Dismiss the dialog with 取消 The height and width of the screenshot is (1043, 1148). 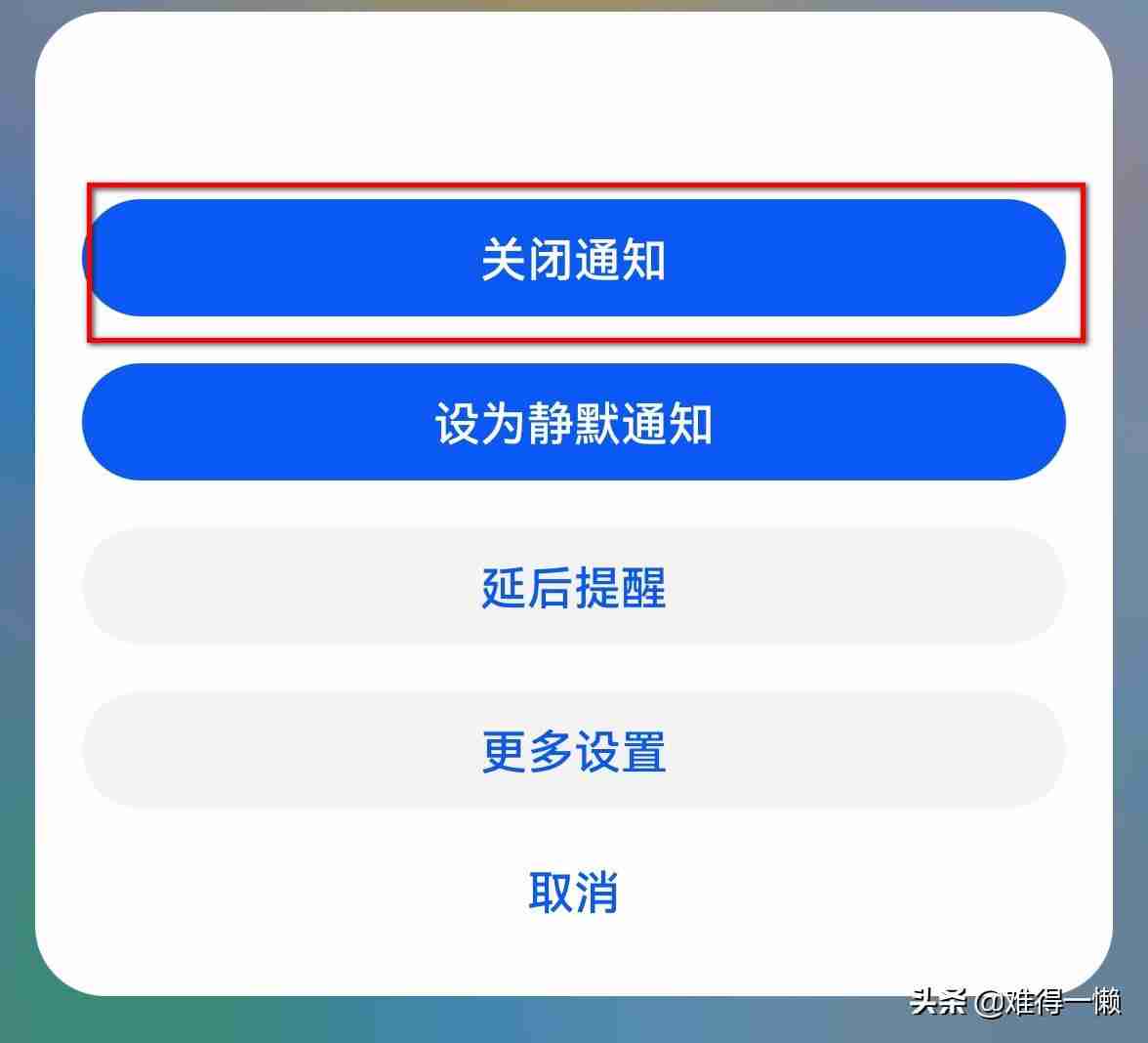coord(574,891)
